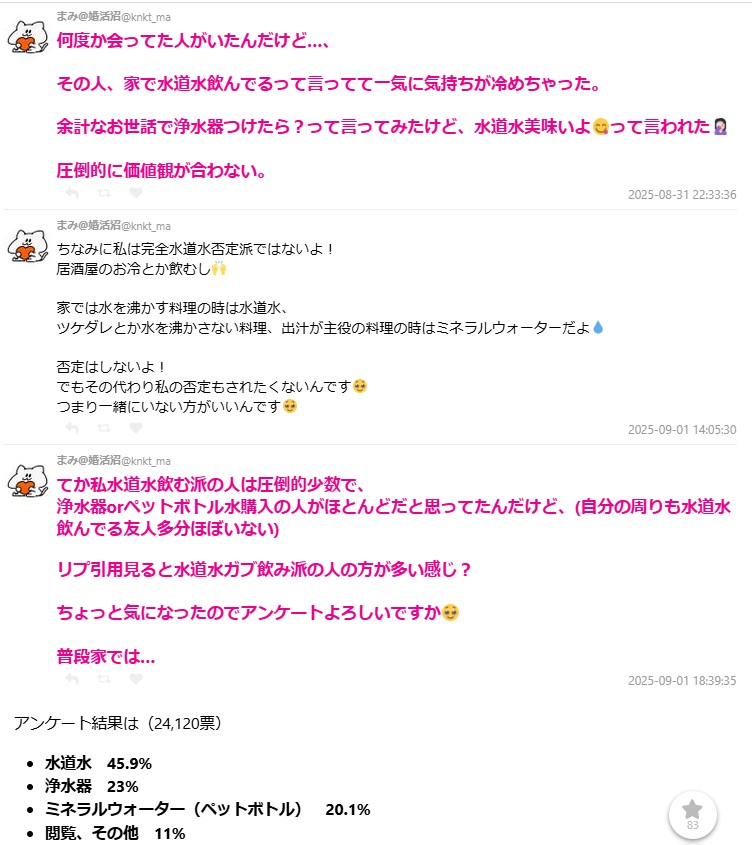Screen dimensions: 752x845
Task: Retweet the tweet dated 2025-09-01 18:39:35
Action: point(104,679)
